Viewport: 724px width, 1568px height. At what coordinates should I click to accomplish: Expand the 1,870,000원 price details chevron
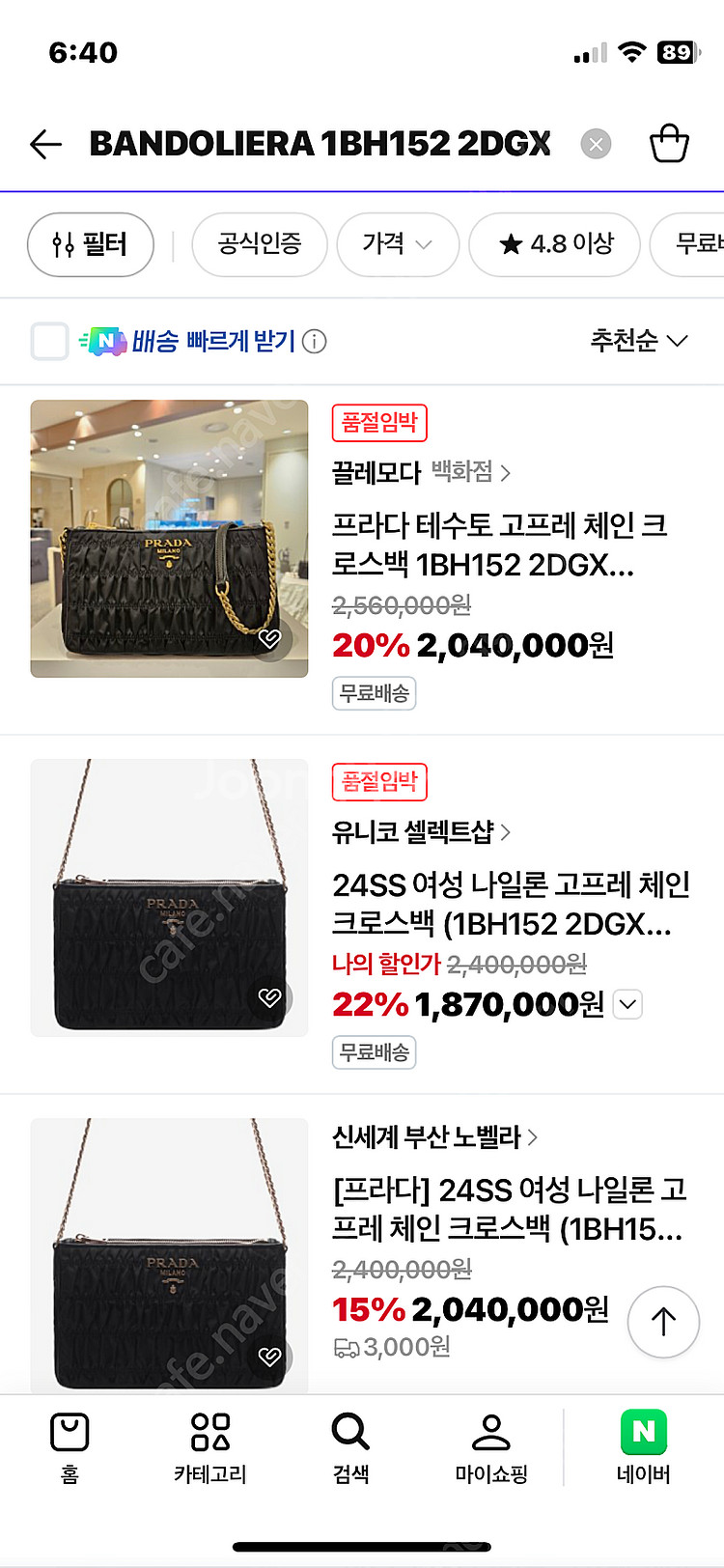click(x=627, y=1005)
